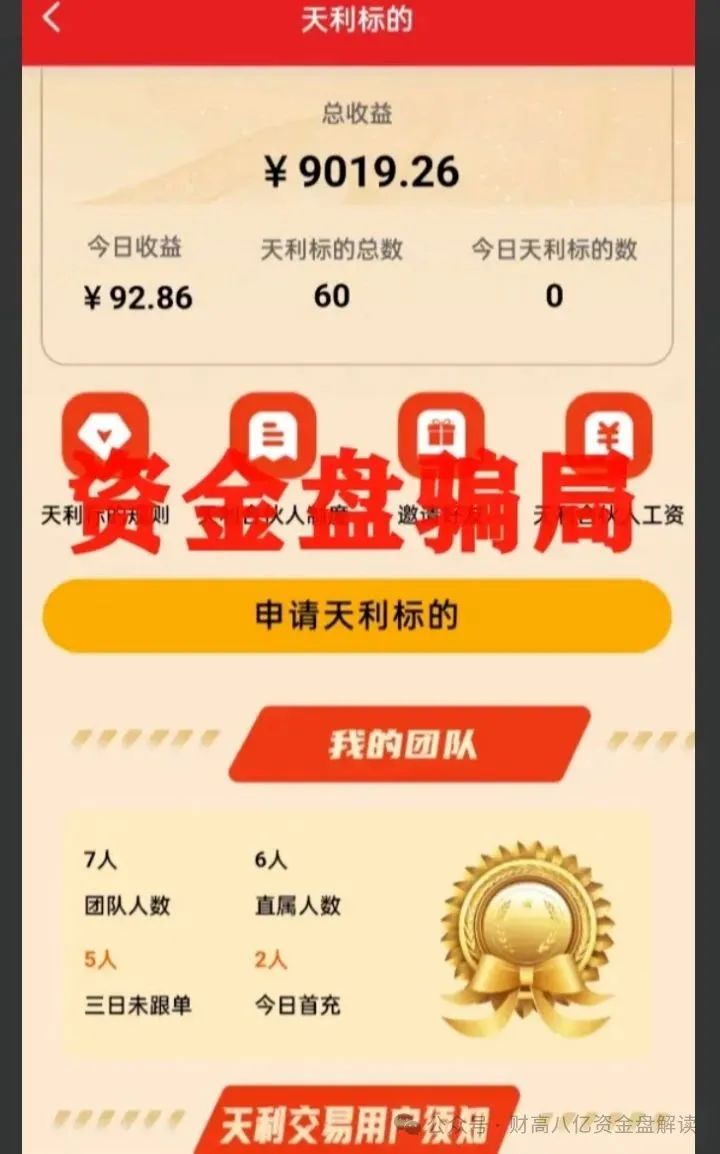Go back using the top arrow
Image resolution: width=720 pixels, height=1154 pixels.
tap(52, 18)
